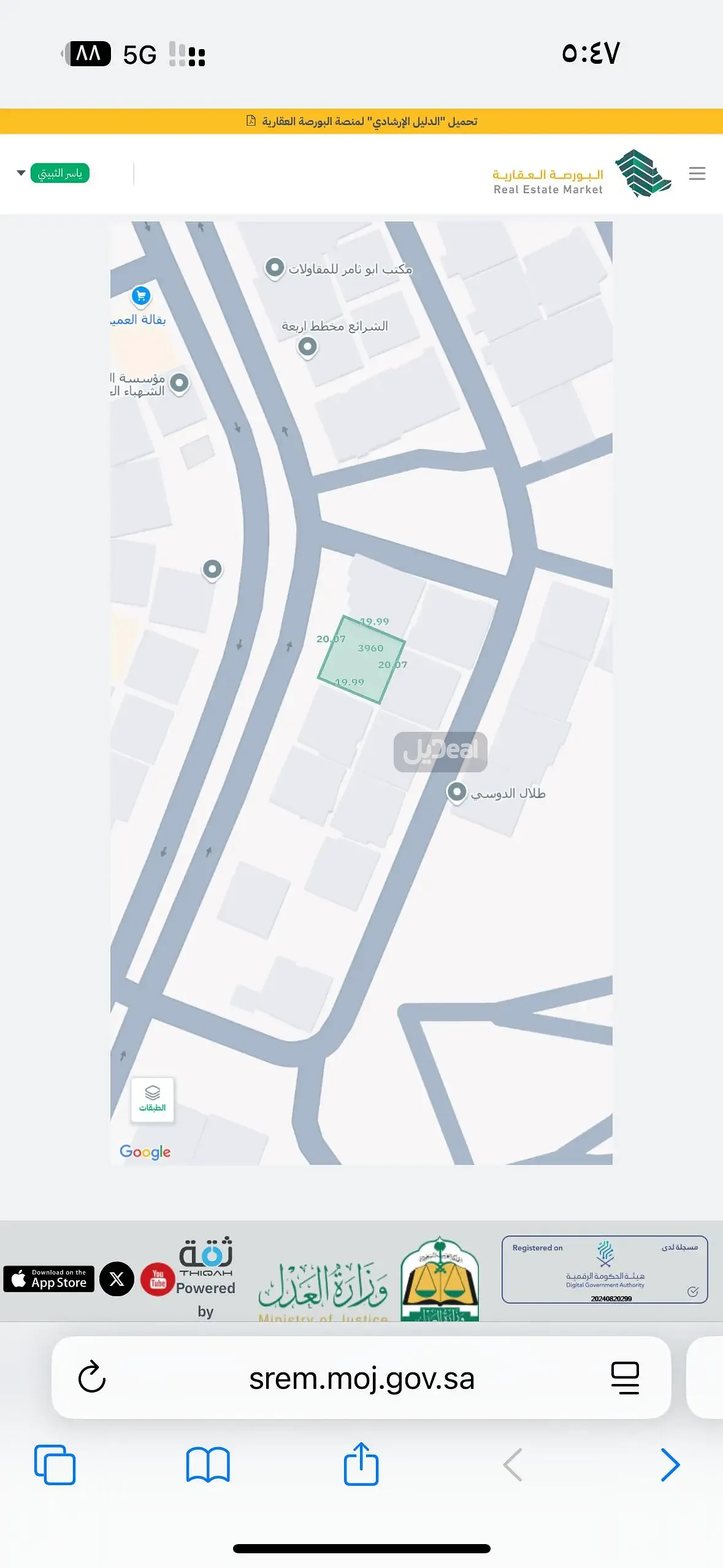Viewport: 723px width, 1568px height.
Task: Select the مكتب ابو ثامر للمقاولات map pin
Action: (x=275, y=267)
